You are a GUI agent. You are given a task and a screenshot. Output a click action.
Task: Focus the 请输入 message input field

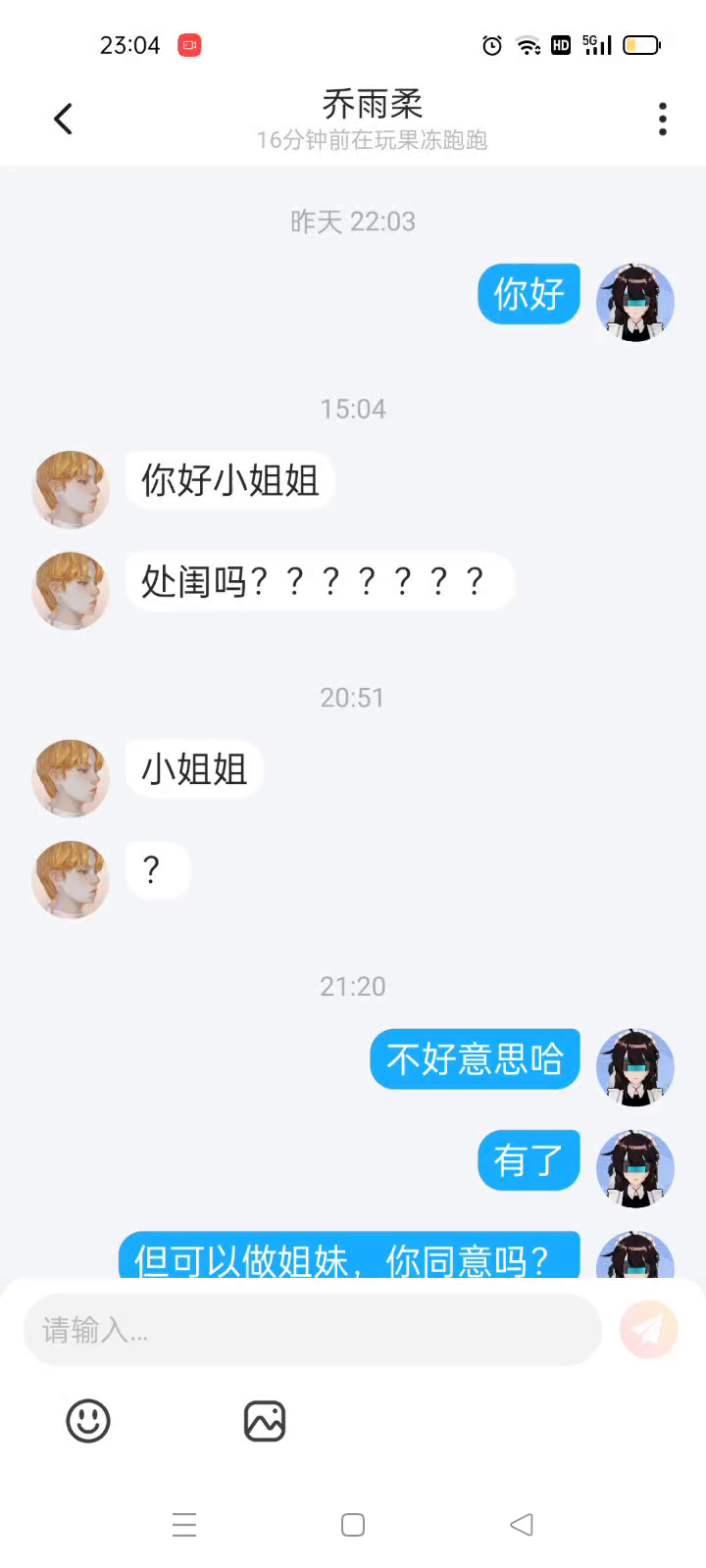point(312,1330)
